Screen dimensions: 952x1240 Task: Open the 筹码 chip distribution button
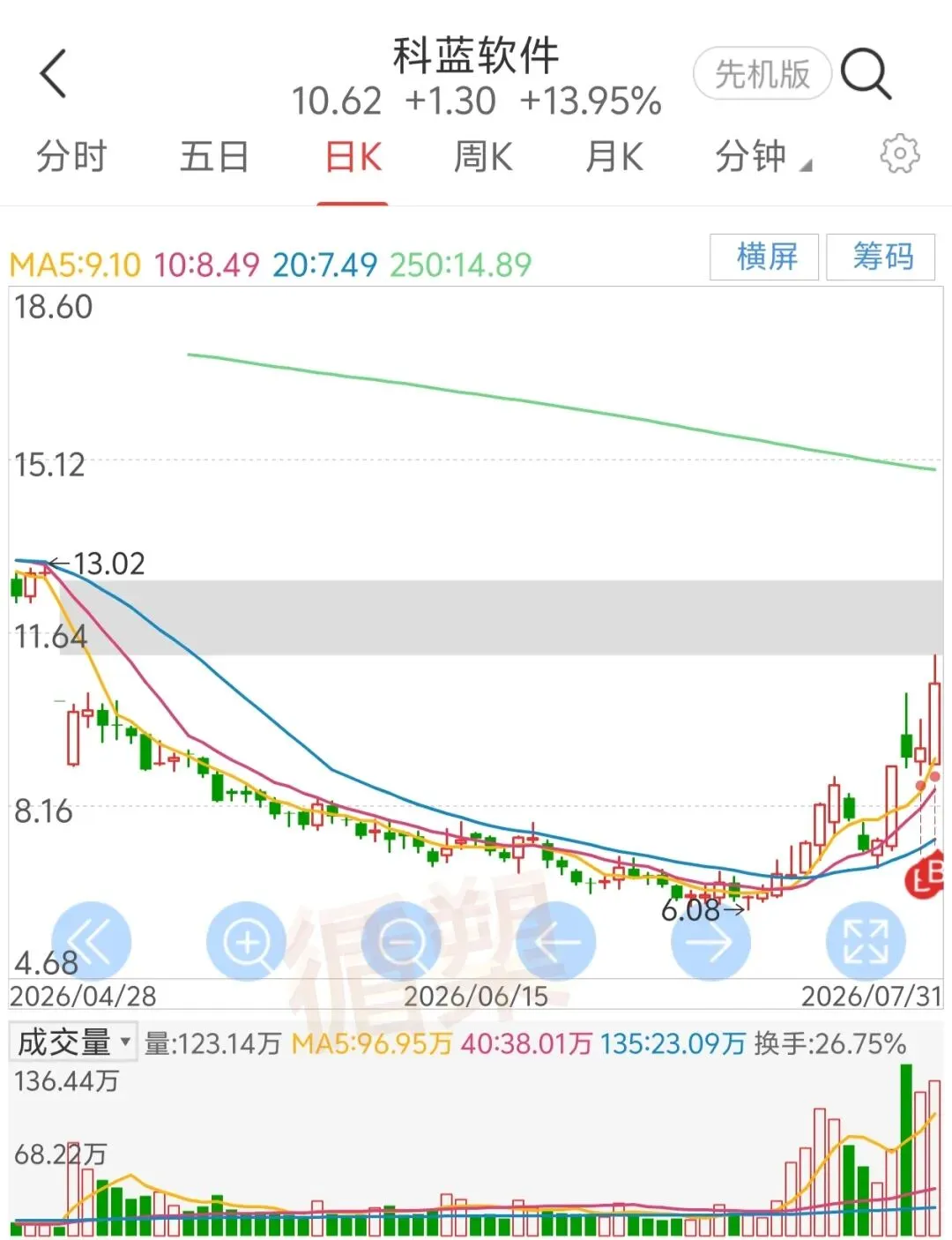881,257
